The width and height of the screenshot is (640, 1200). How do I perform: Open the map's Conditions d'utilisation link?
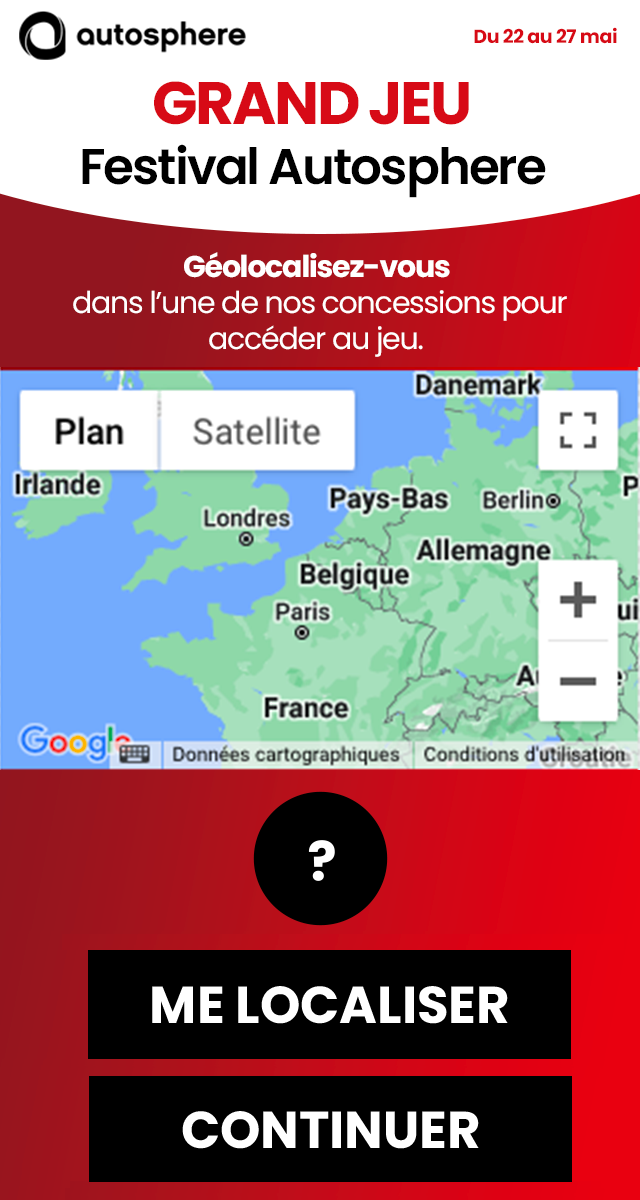tap(524, 755)
